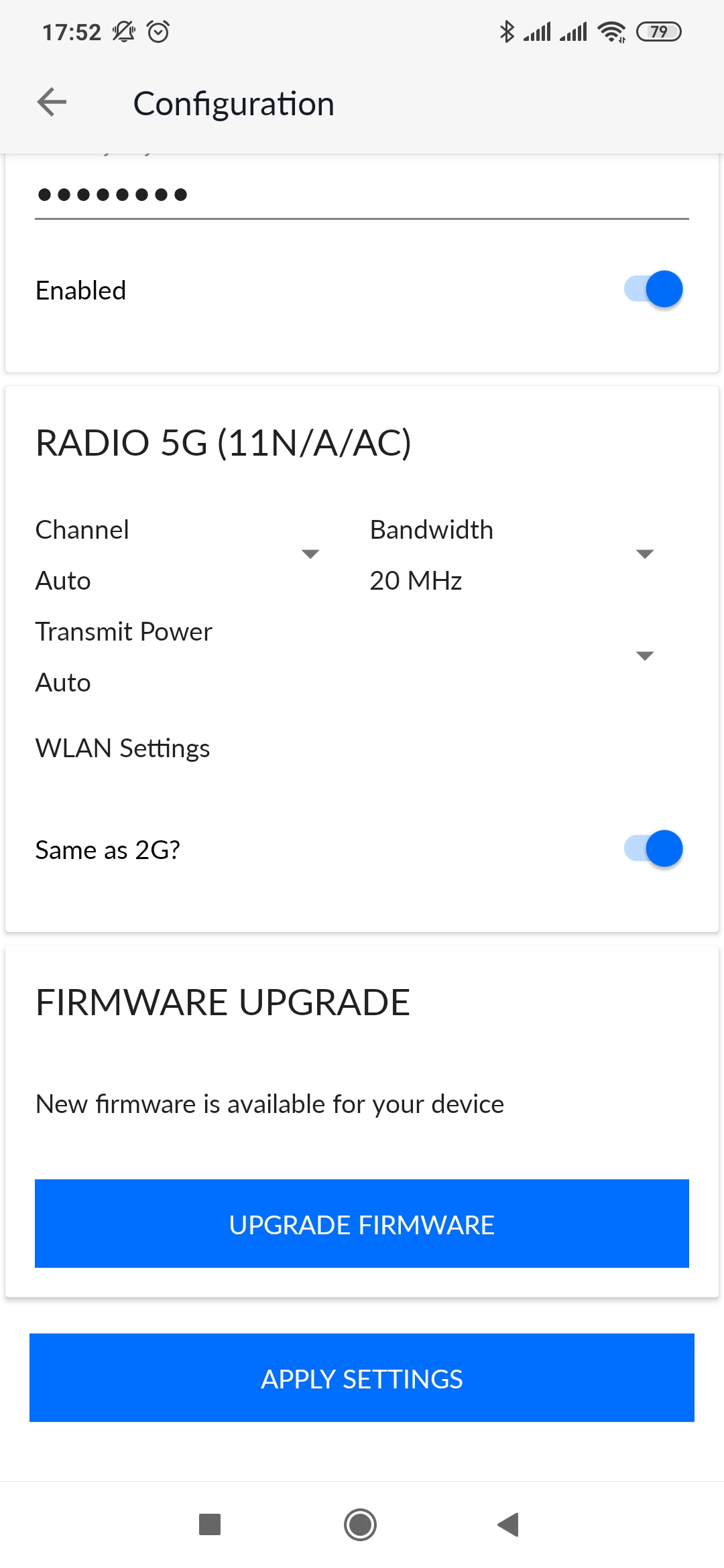Tap the masked password field
Viewport: 724px width, 1568px height.
point(362,195)
